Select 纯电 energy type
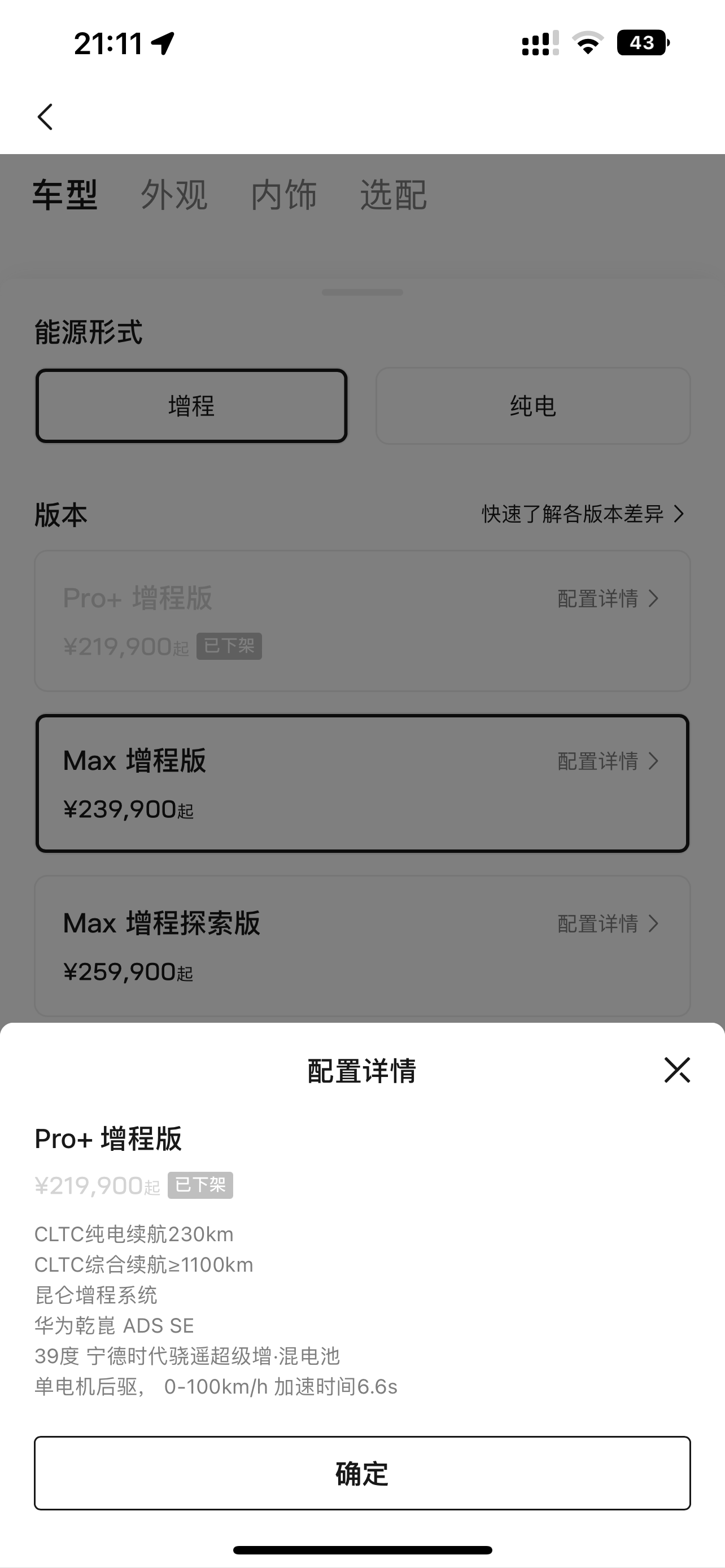Viewport: 725px width, 1568px height. (x=532, y=406)
